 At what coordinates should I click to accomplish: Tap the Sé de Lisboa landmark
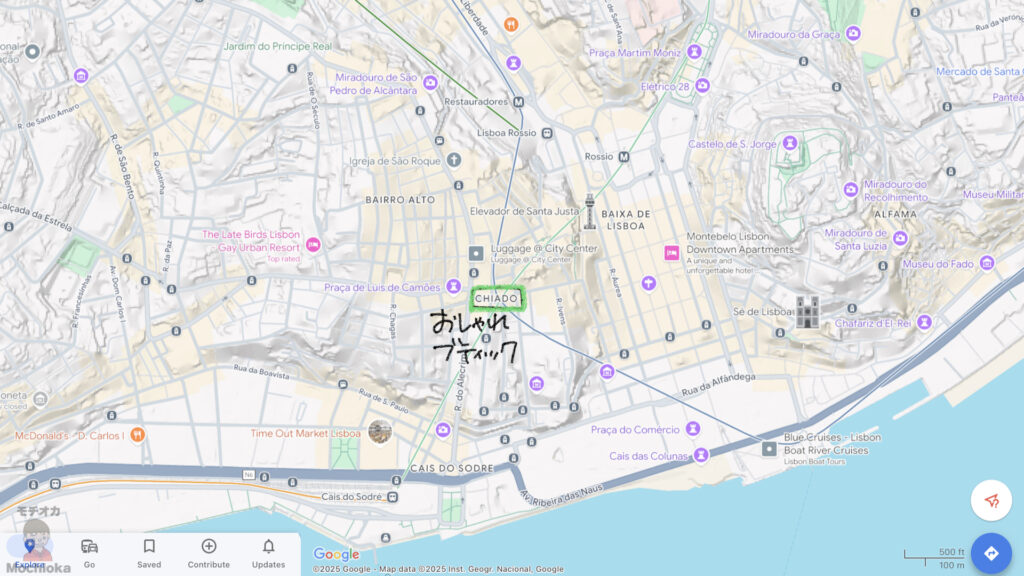click(x=807, y=312)
